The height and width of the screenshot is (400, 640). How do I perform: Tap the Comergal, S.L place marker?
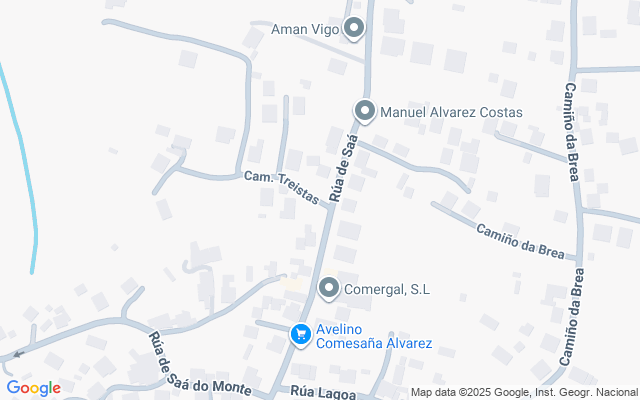point(328,289)
